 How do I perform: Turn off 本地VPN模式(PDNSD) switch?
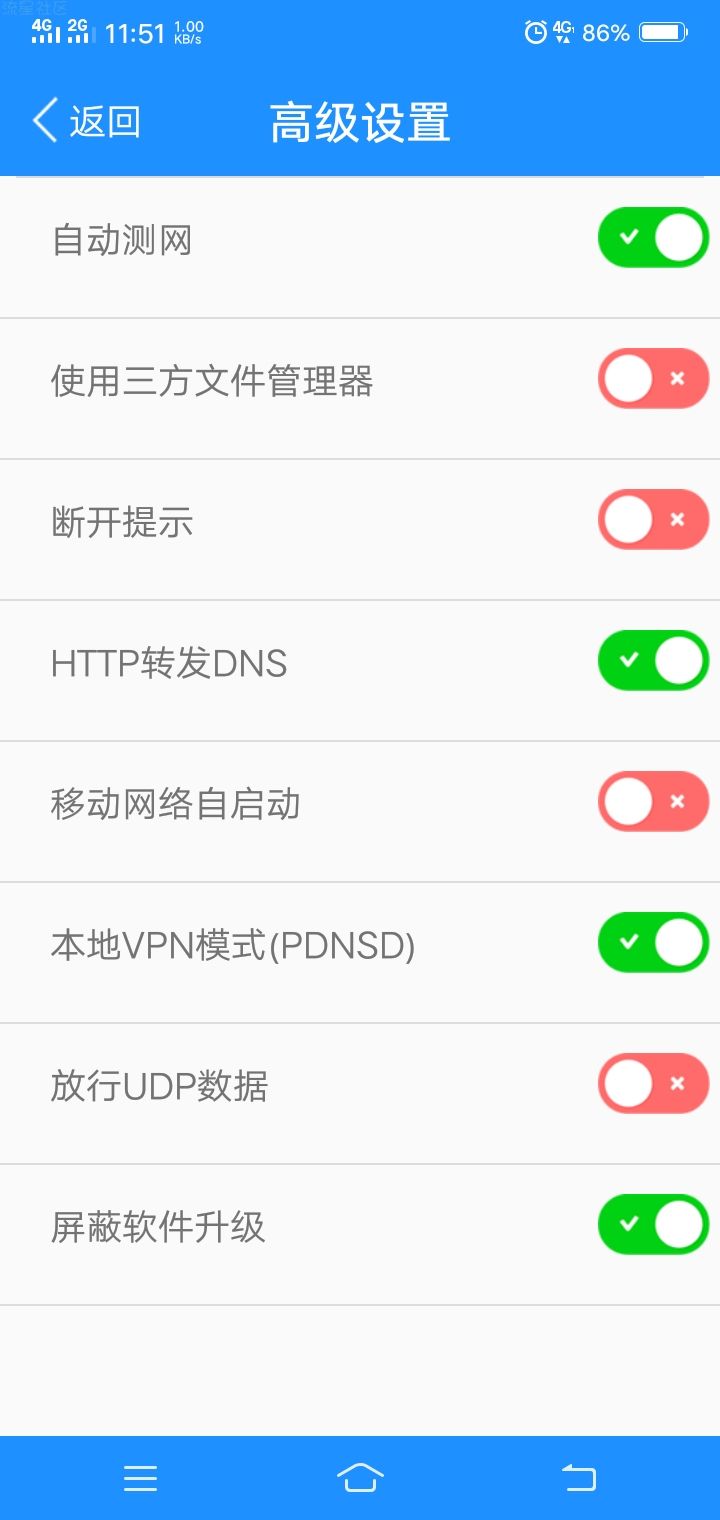[x=653, y=943]
